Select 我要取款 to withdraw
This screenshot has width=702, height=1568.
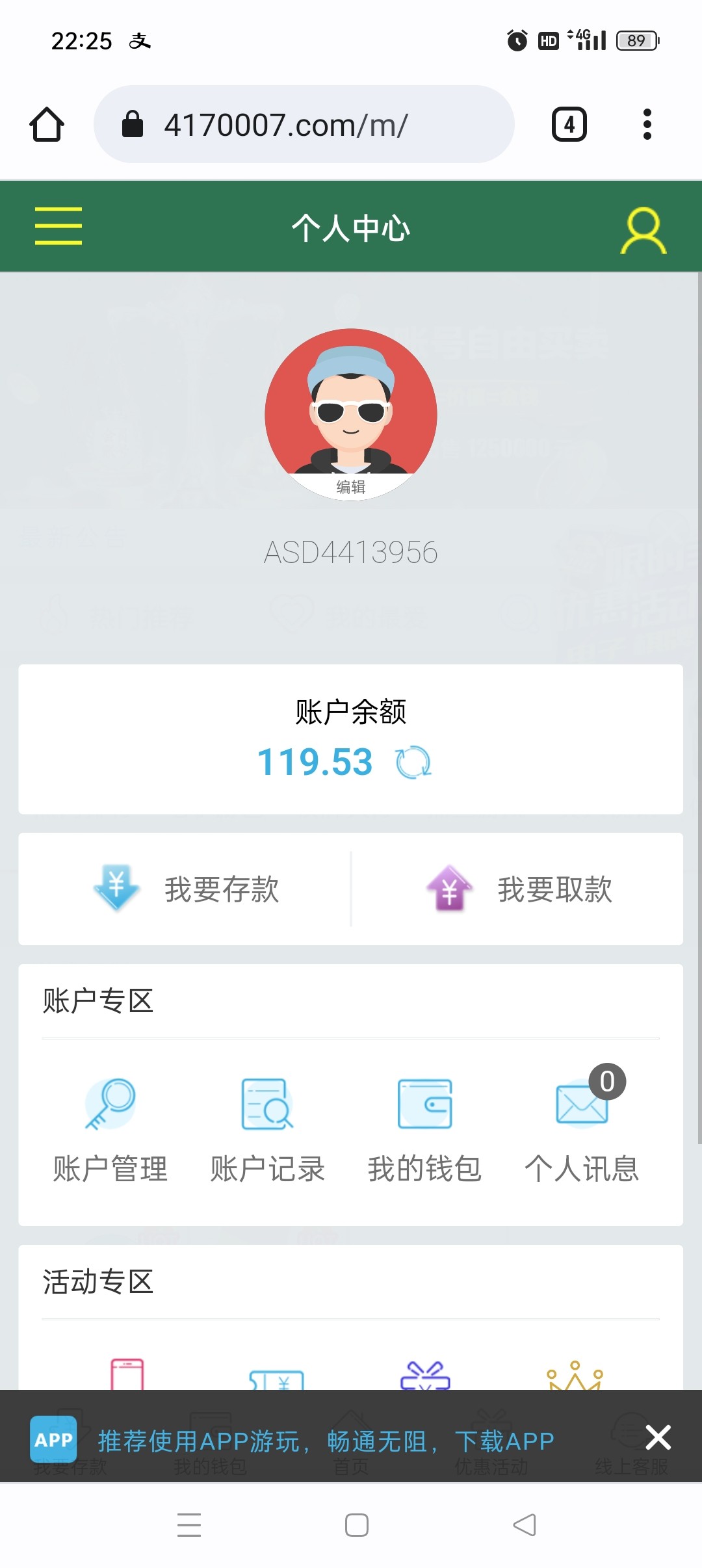click(519, 889)
